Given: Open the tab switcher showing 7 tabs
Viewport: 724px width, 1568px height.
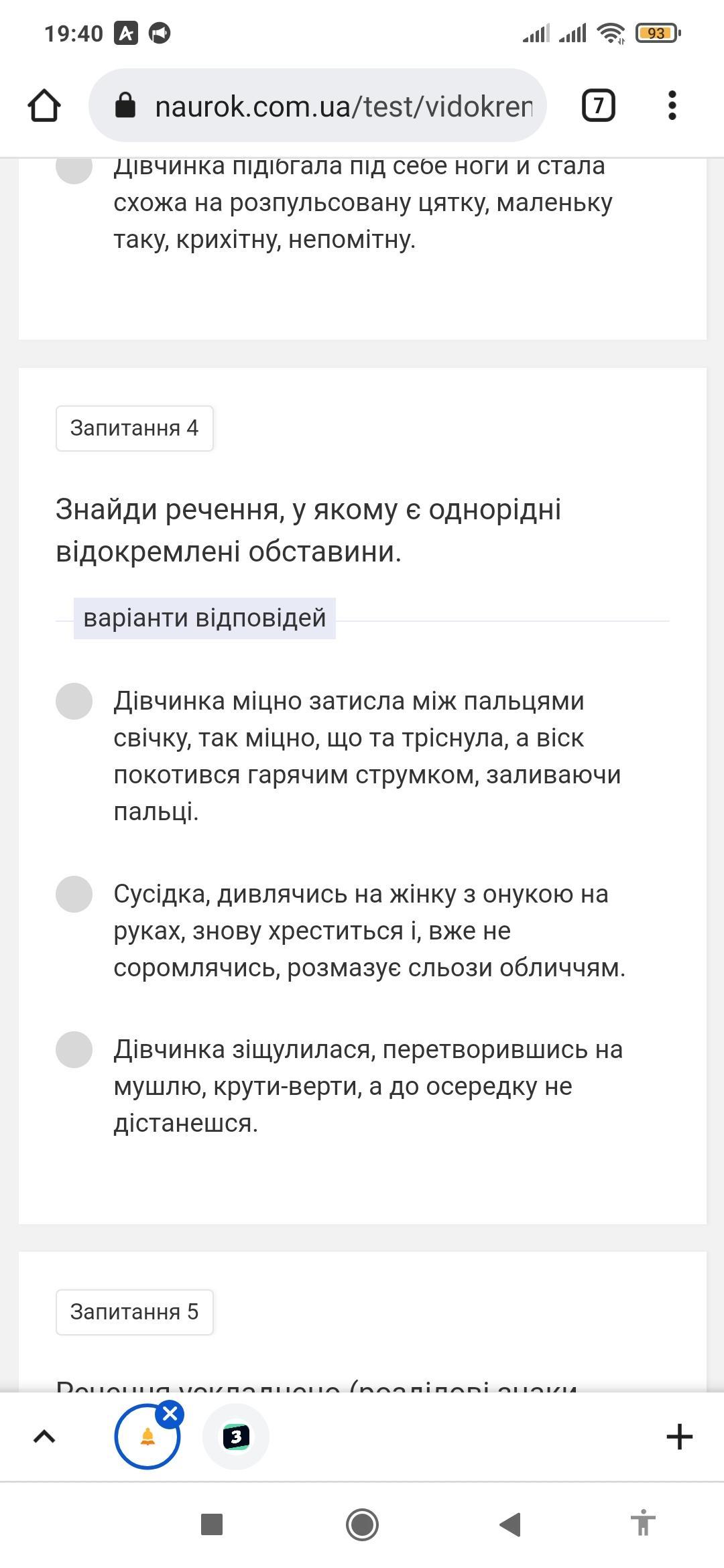Looking at the screenshot, I should point(598,105).
